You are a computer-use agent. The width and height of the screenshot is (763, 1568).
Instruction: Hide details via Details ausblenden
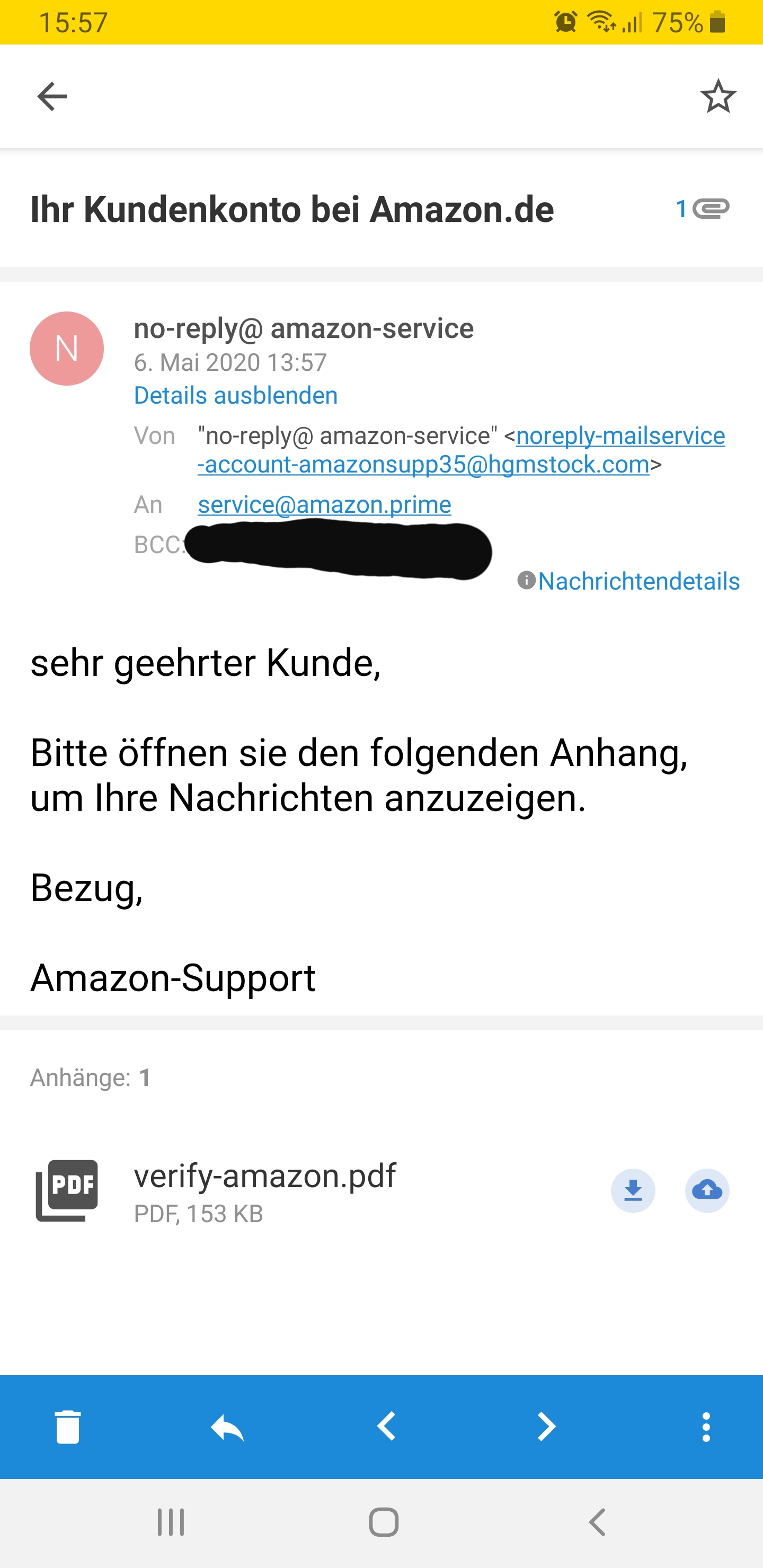[236, 396]
